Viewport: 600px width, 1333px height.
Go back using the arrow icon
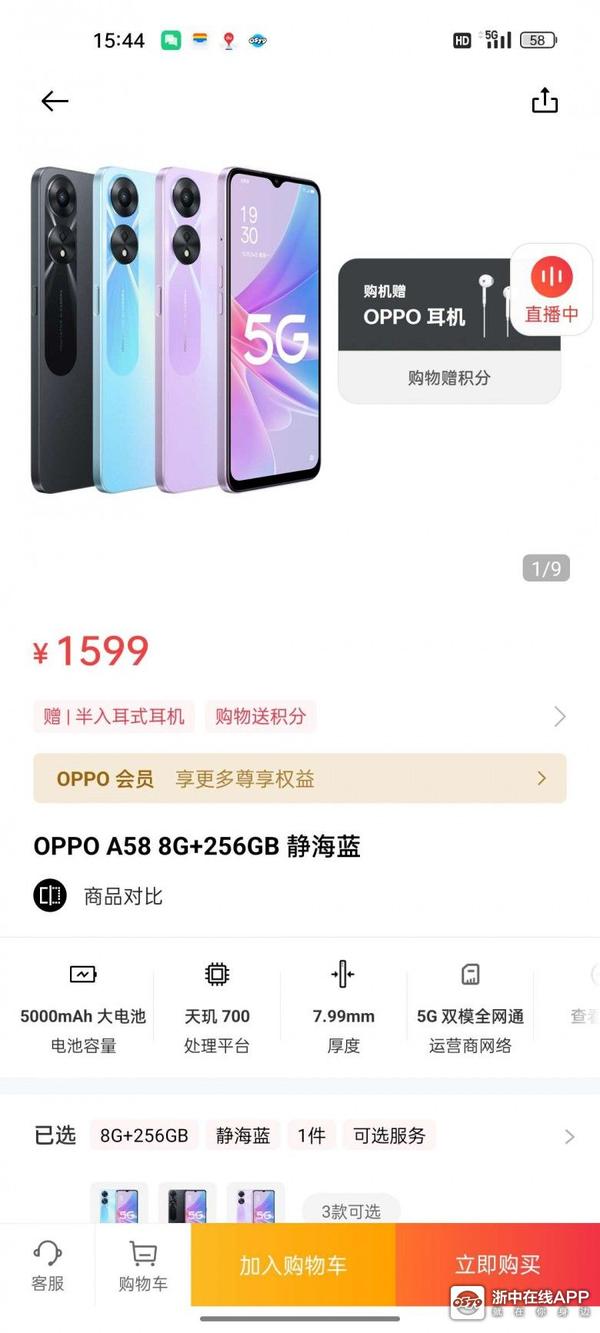click(54, 101)
